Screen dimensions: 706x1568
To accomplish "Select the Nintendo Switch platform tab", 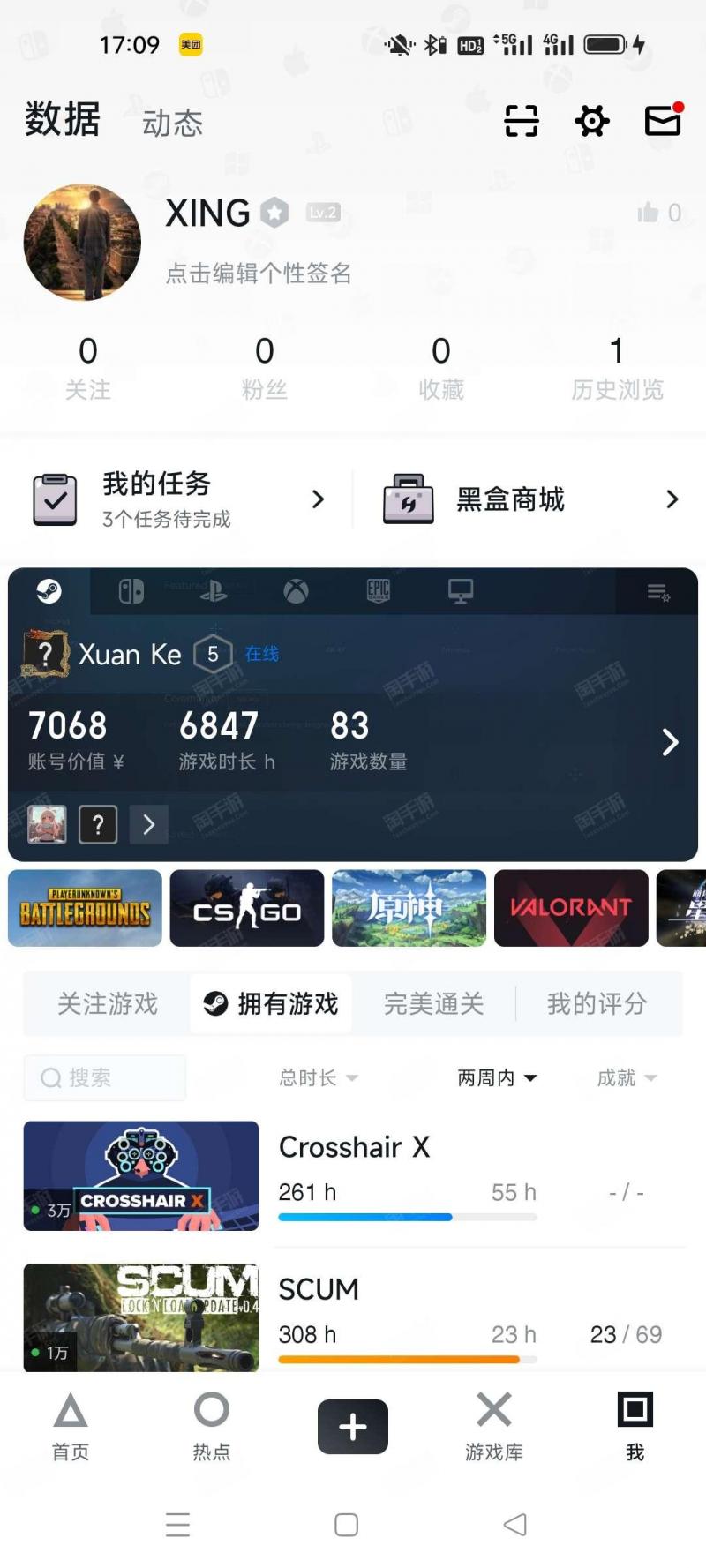I will click(x=131, y=591).
